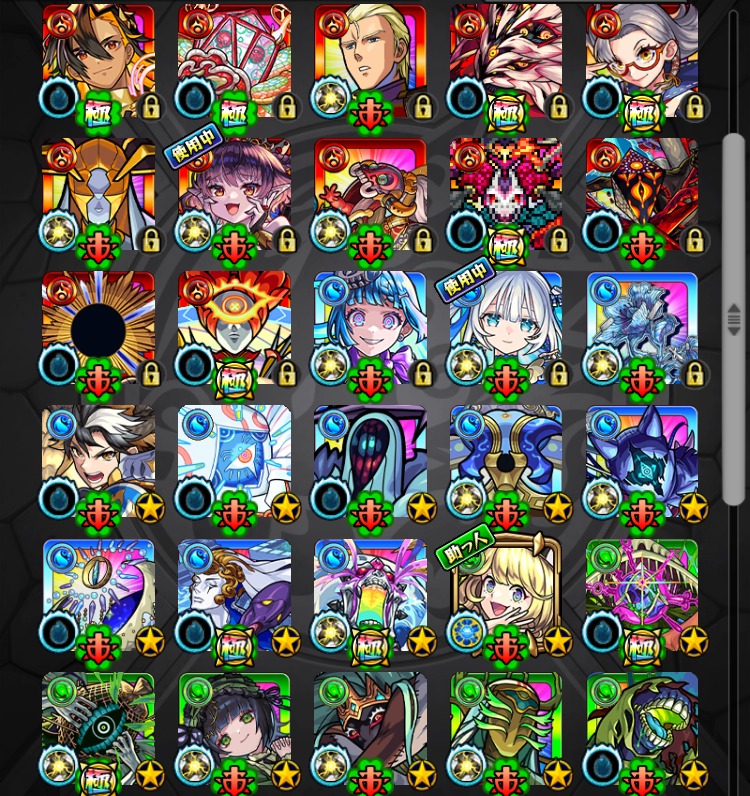Select the blonde girl marked 助っ人
The image size is (750, 796).
(506, 595)
